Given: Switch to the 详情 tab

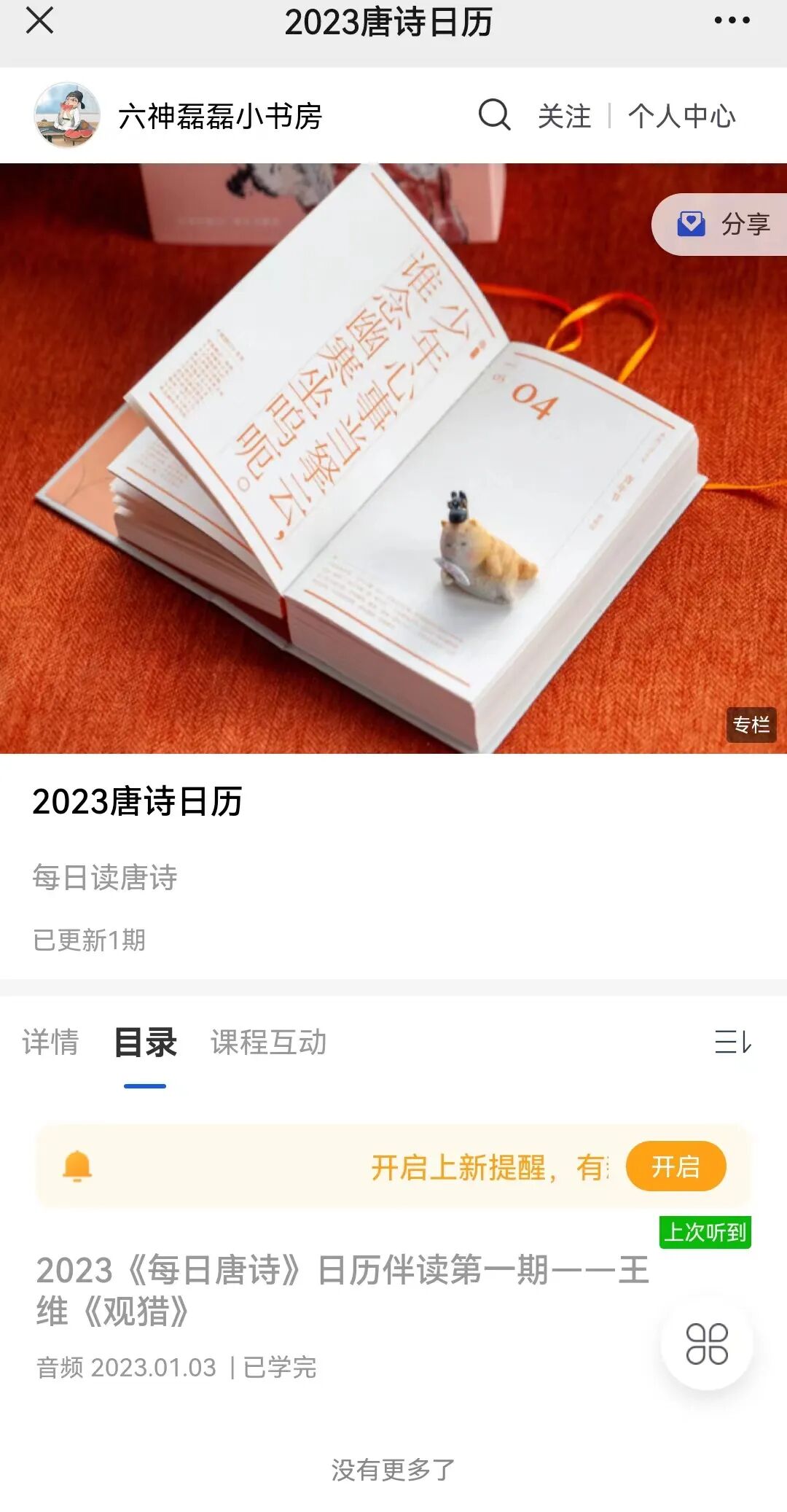Looking at the screenshot, I should (50, 1042).
